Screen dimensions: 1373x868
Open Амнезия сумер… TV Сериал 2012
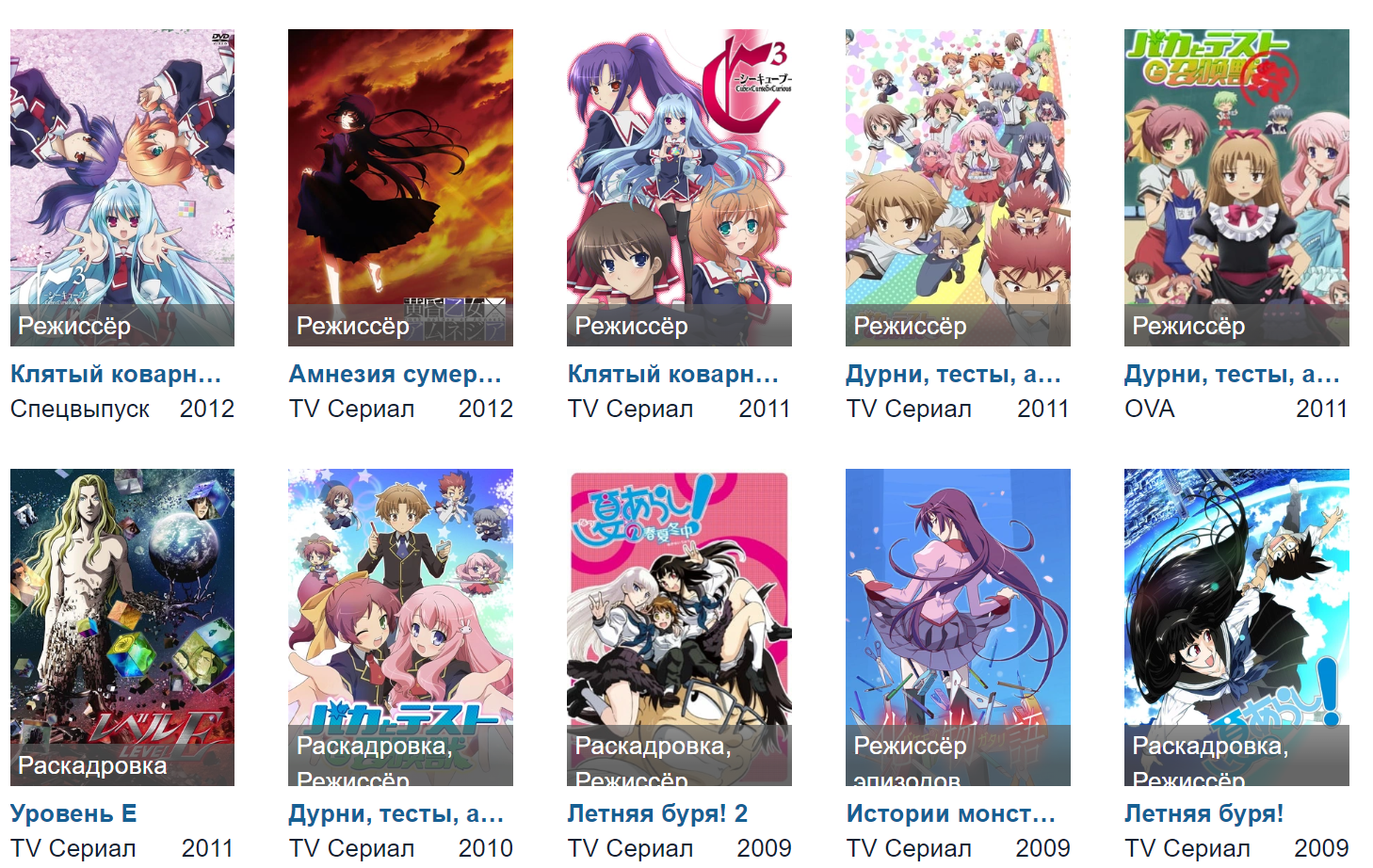(400, 188)
